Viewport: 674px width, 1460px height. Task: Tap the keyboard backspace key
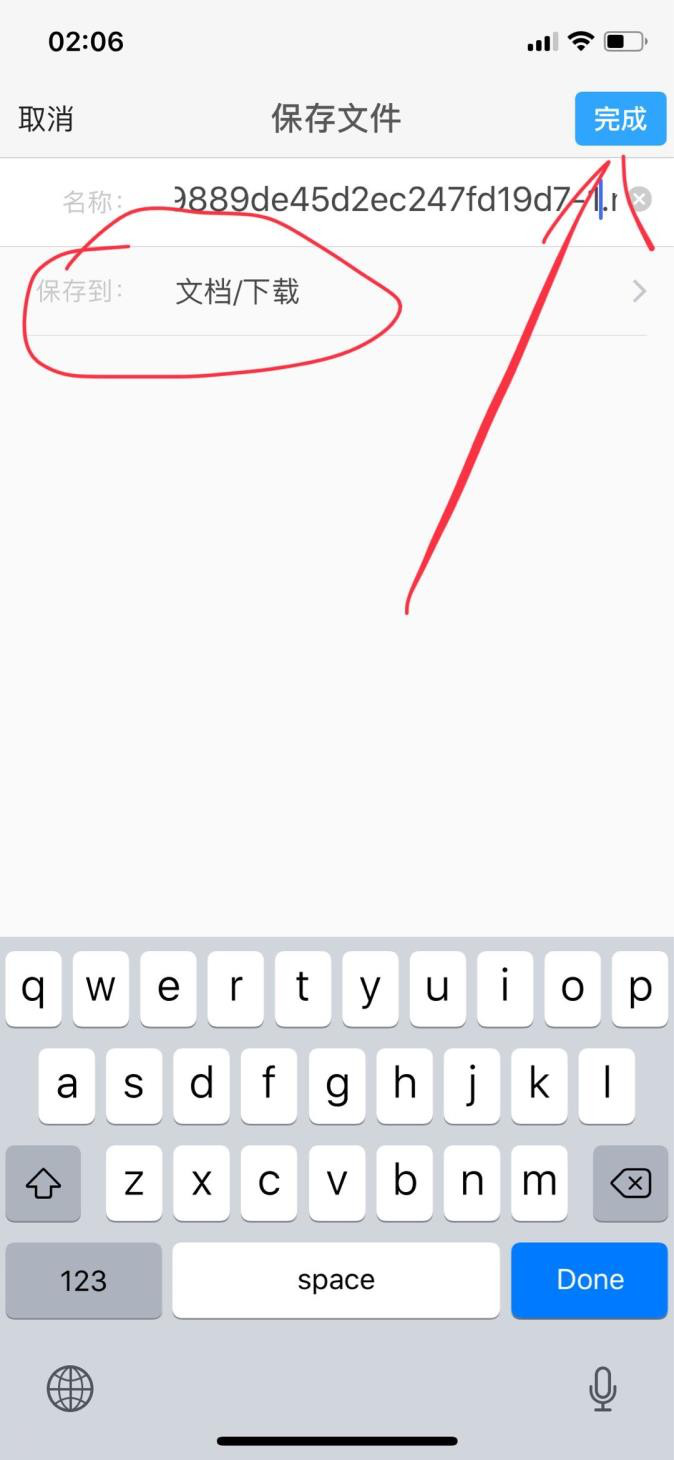point(630,1184)
